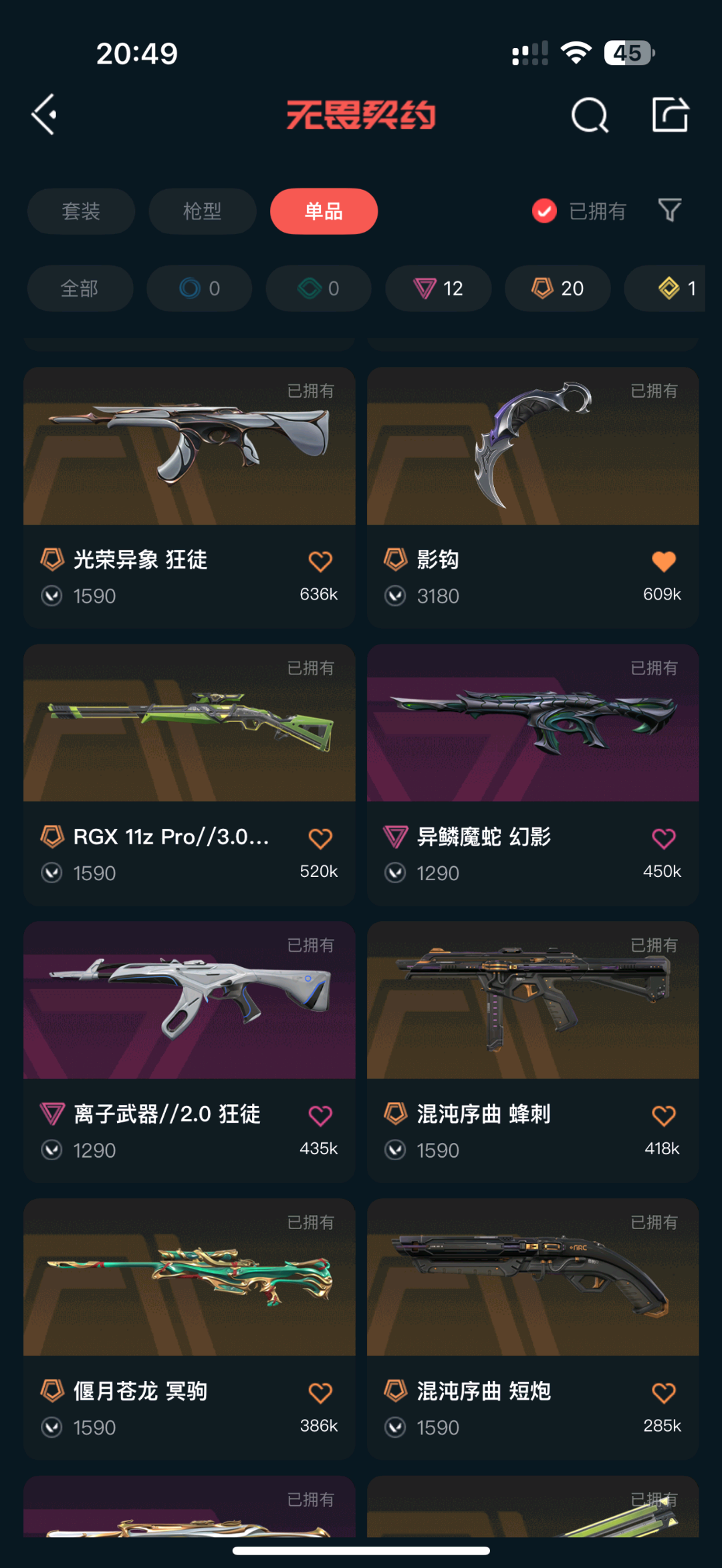The height and width of the screenshot is (1568, 722).
Task: Filter by the blue tier chip showing 0
Action: [199, 288]
